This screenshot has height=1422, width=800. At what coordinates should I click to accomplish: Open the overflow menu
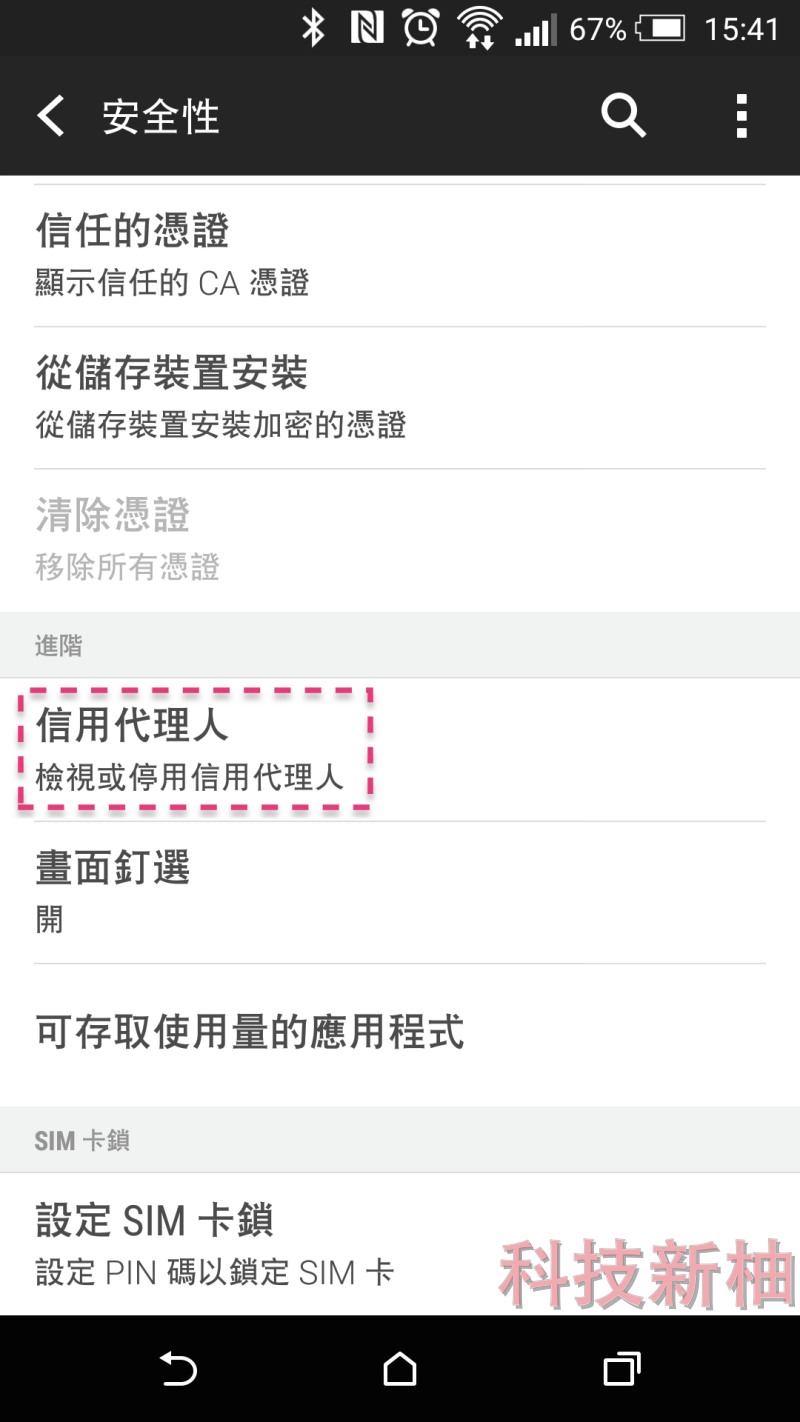[x=741, y=117]
